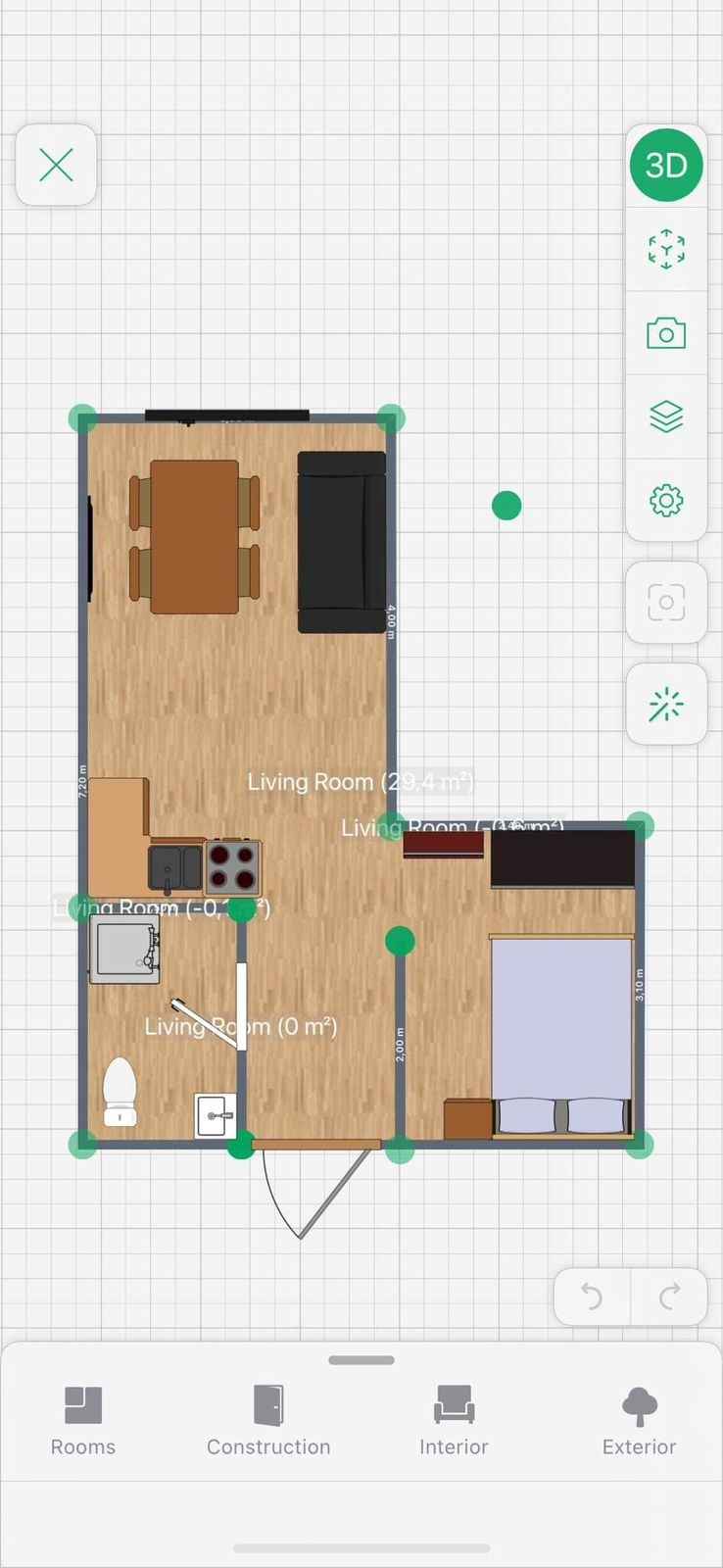Expand the bottom panel handle
Screen dimensions: 723x1568
click(361, 1360)
